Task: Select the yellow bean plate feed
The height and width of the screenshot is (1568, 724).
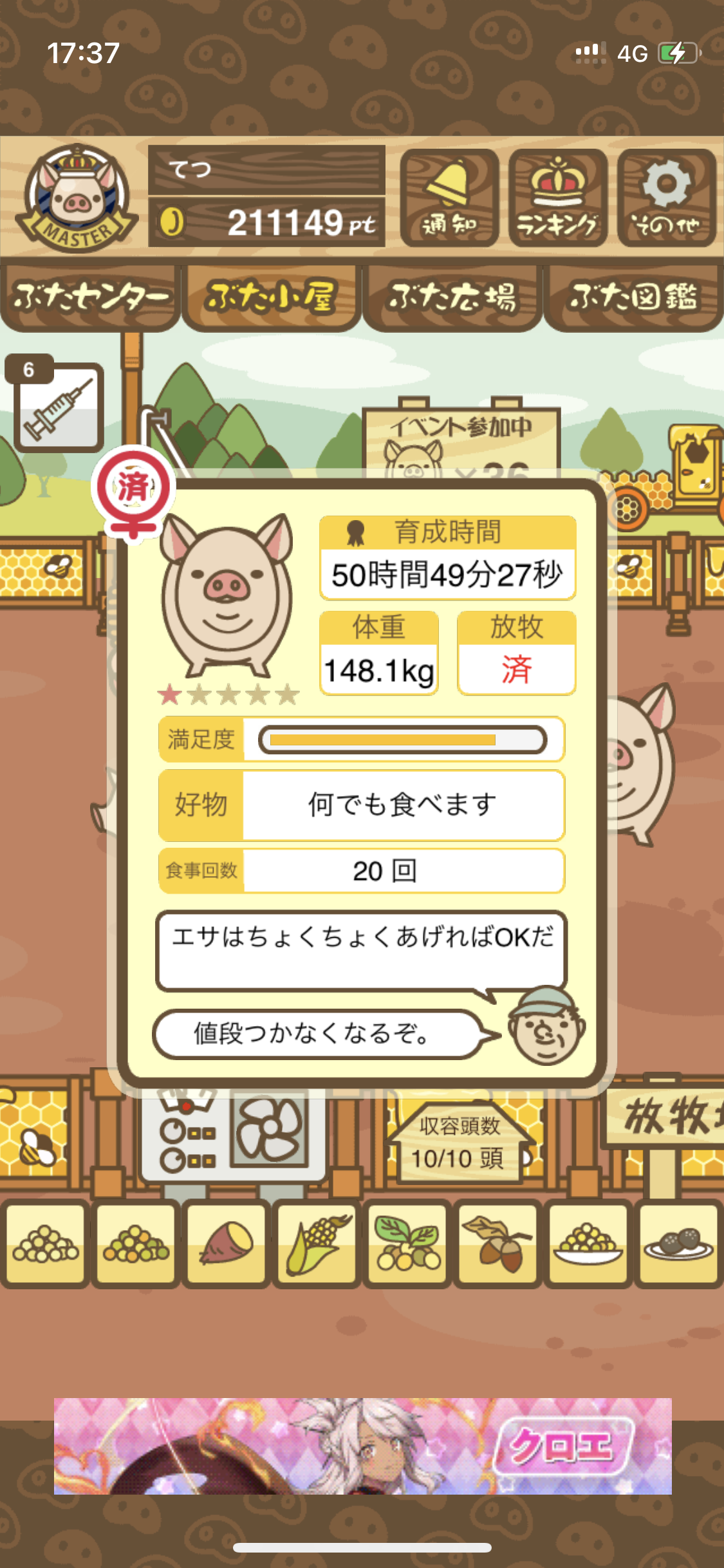Action: point(588,1244)
